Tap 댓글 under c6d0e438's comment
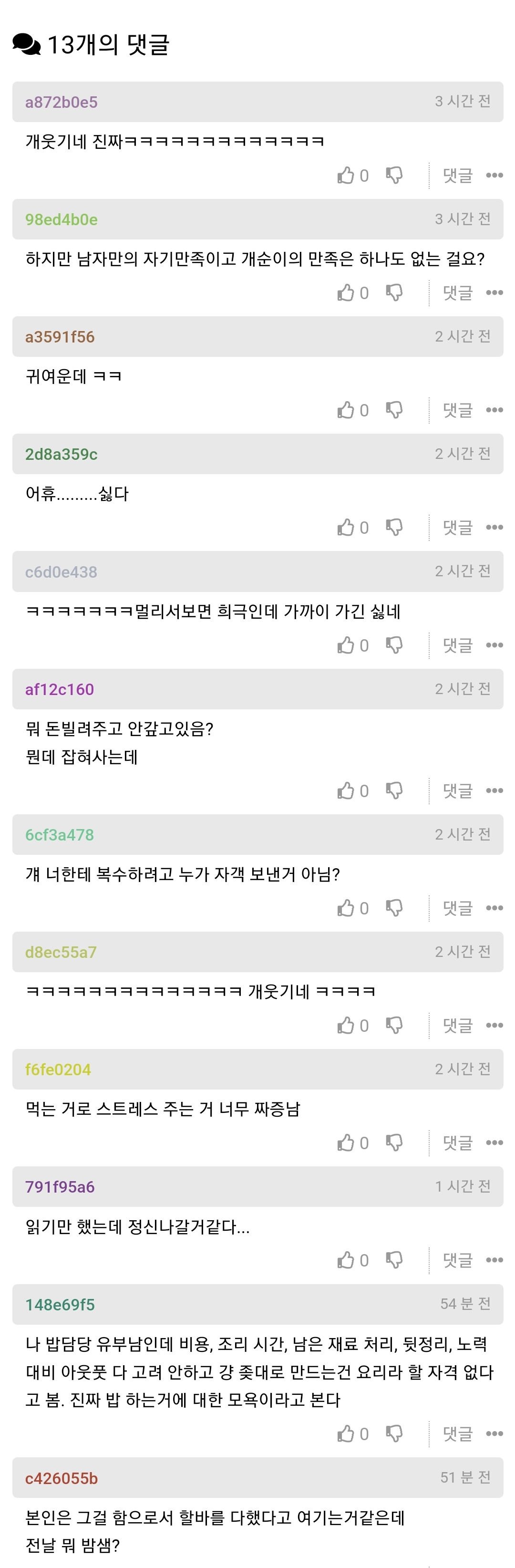The image size is (515, 1568). tap(457, 645)
